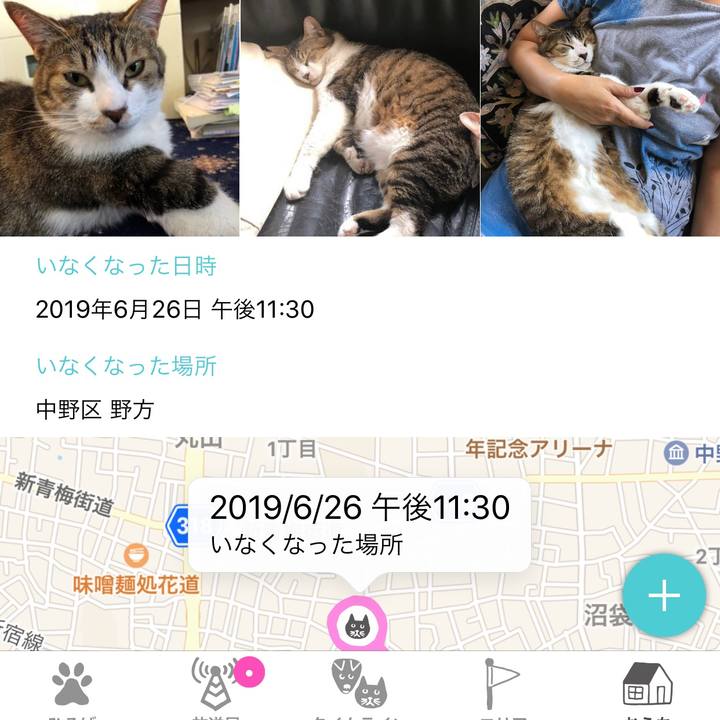The height and width of the screenshot is (720, 720).
Task: Switch to the house home tab
Action: (x=647, y=686)
